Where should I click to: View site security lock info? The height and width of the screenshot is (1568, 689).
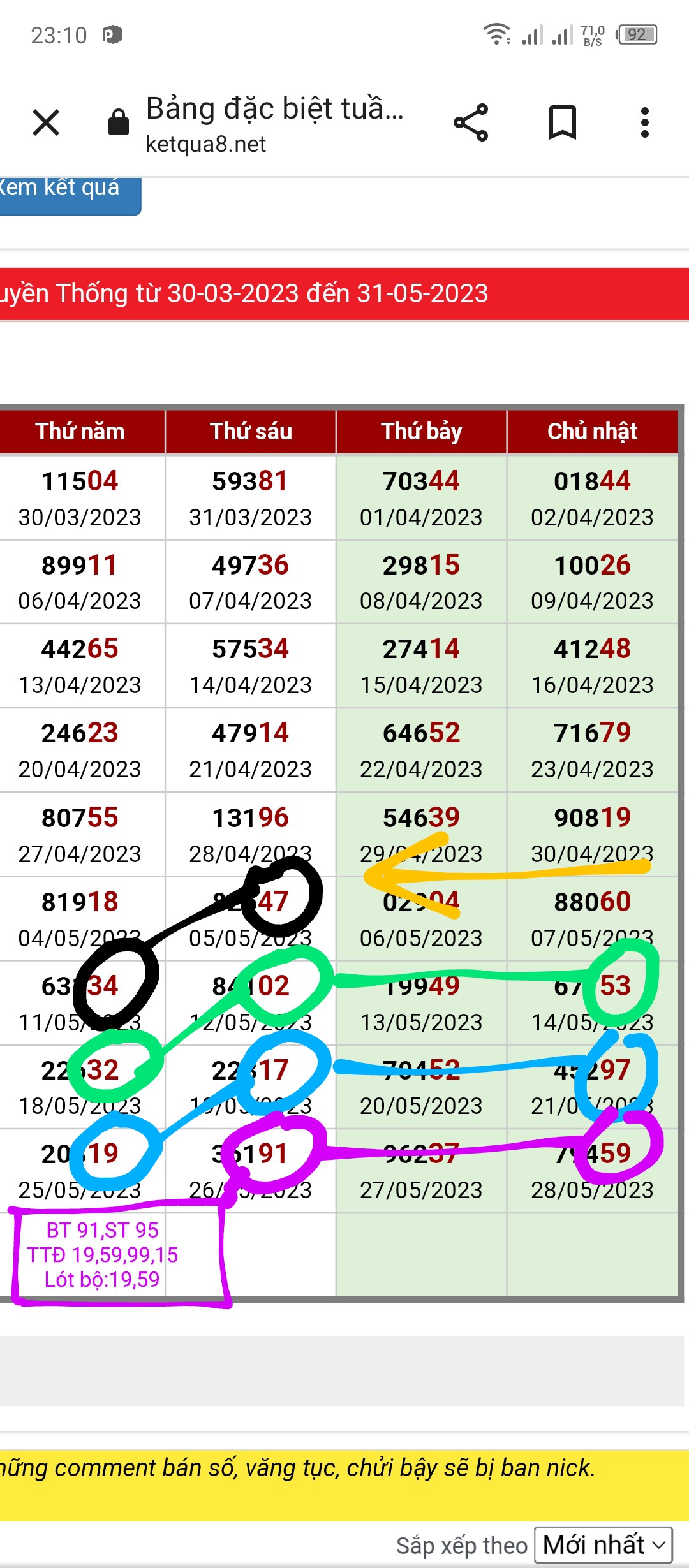coord(119,122)
